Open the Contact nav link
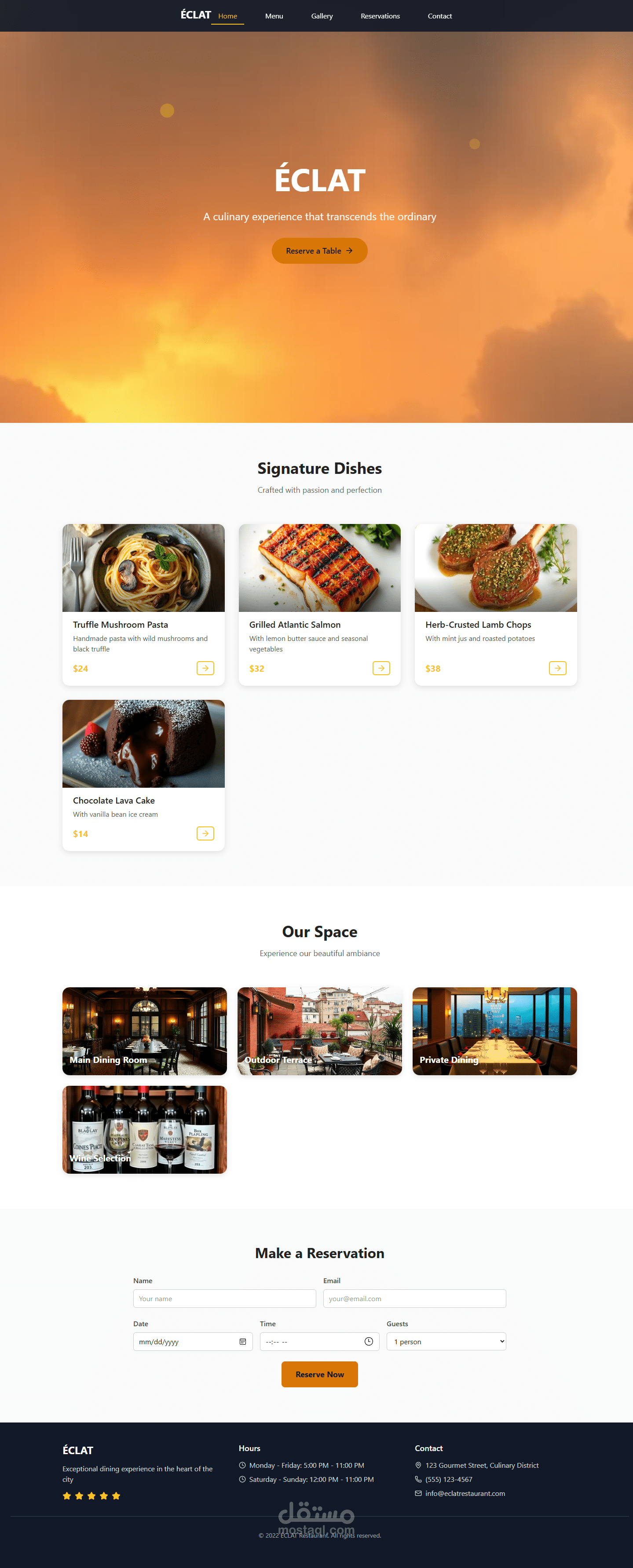Screen dimensions: 633x1568 click(x=439, y=16)
